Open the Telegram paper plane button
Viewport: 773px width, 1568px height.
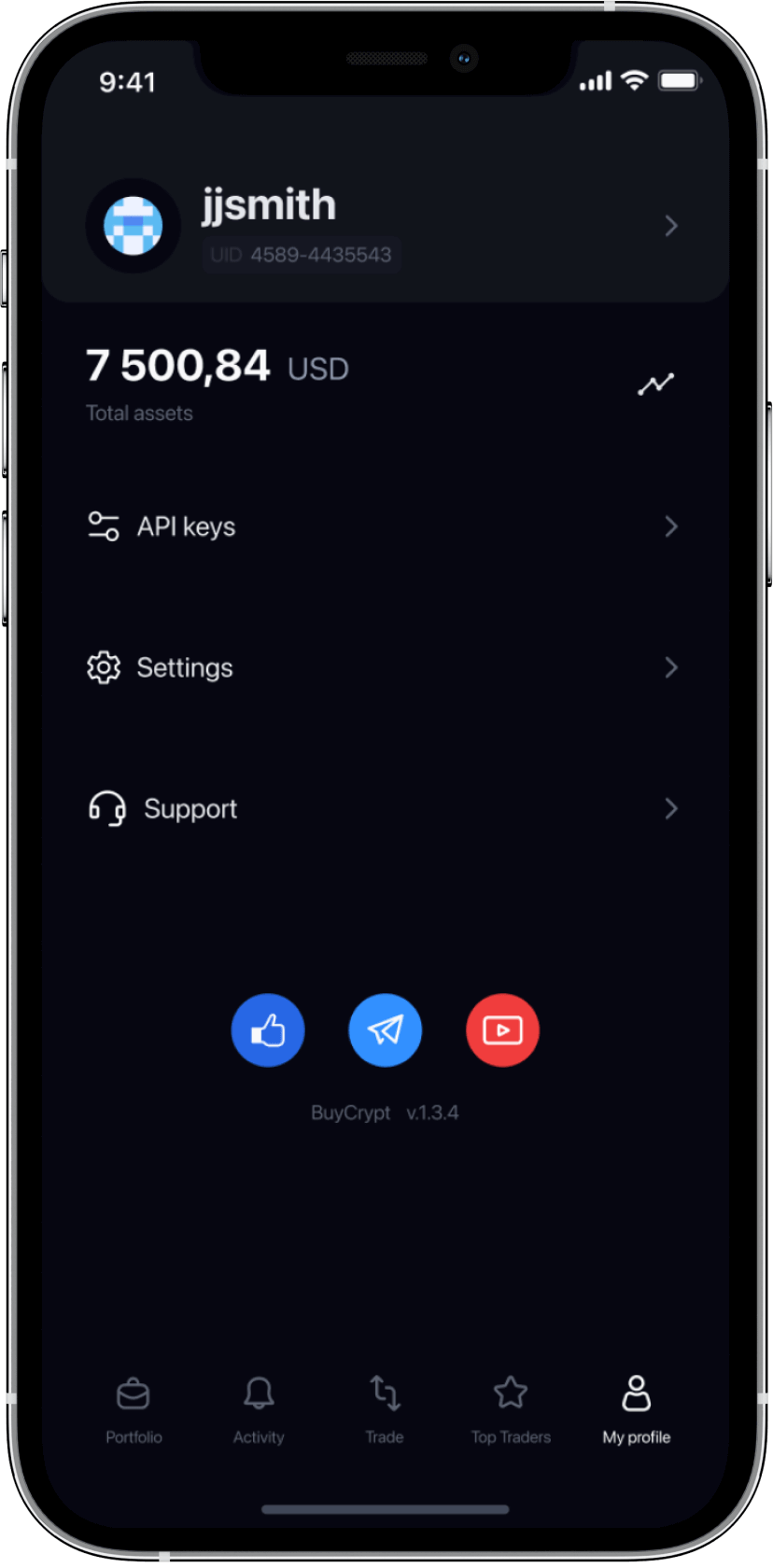click(x=385, y=1030)
